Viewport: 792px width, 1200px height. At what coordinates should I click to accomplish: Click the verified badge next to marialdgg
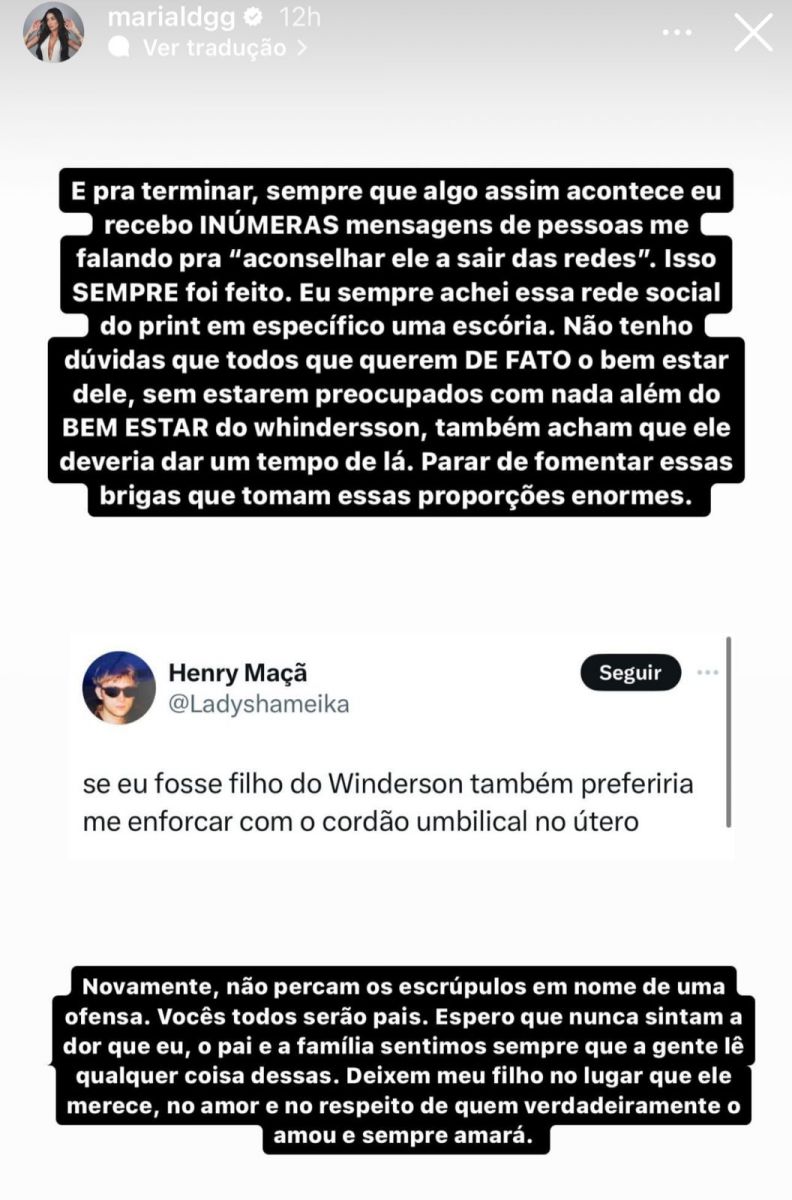point(255,17)
